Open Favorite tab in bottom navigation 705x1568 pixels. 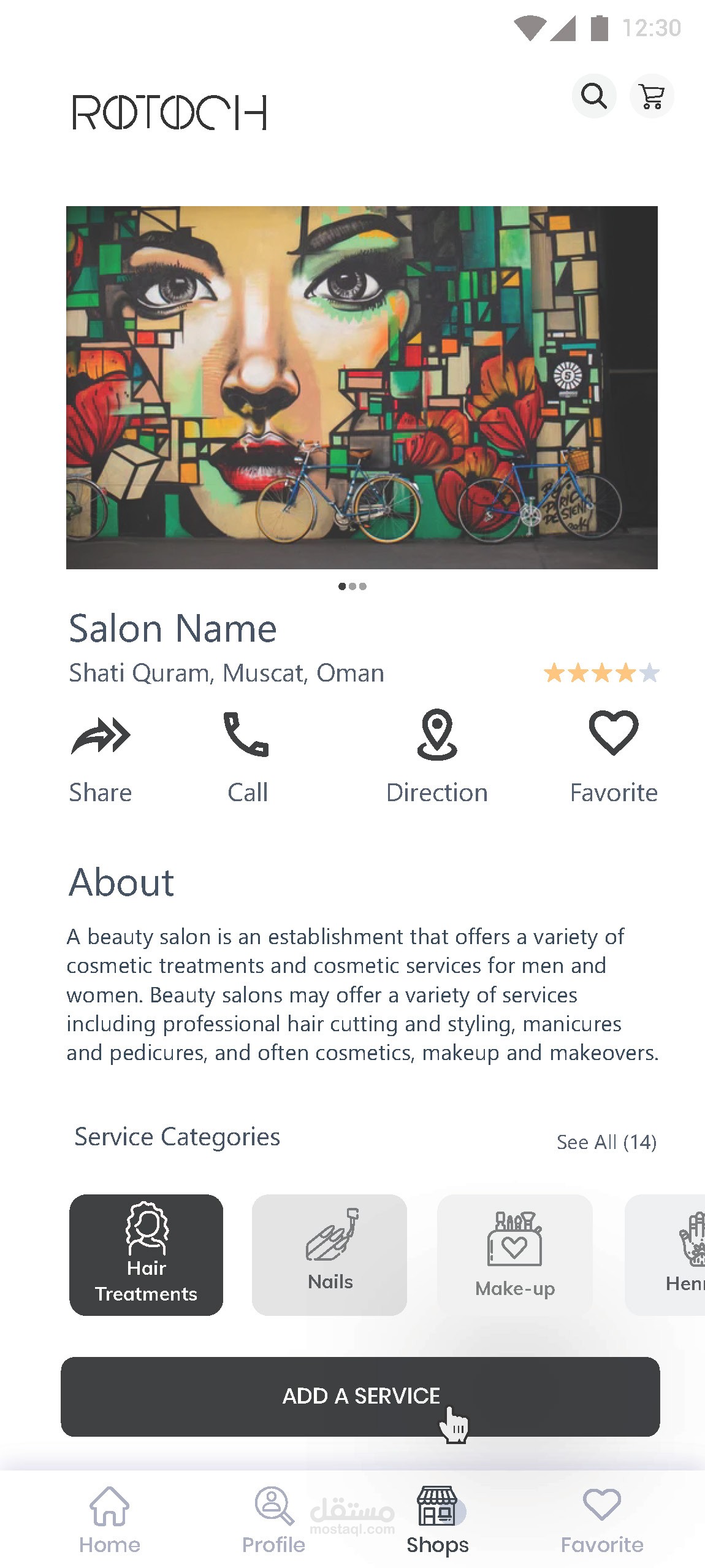[602, 1520]
